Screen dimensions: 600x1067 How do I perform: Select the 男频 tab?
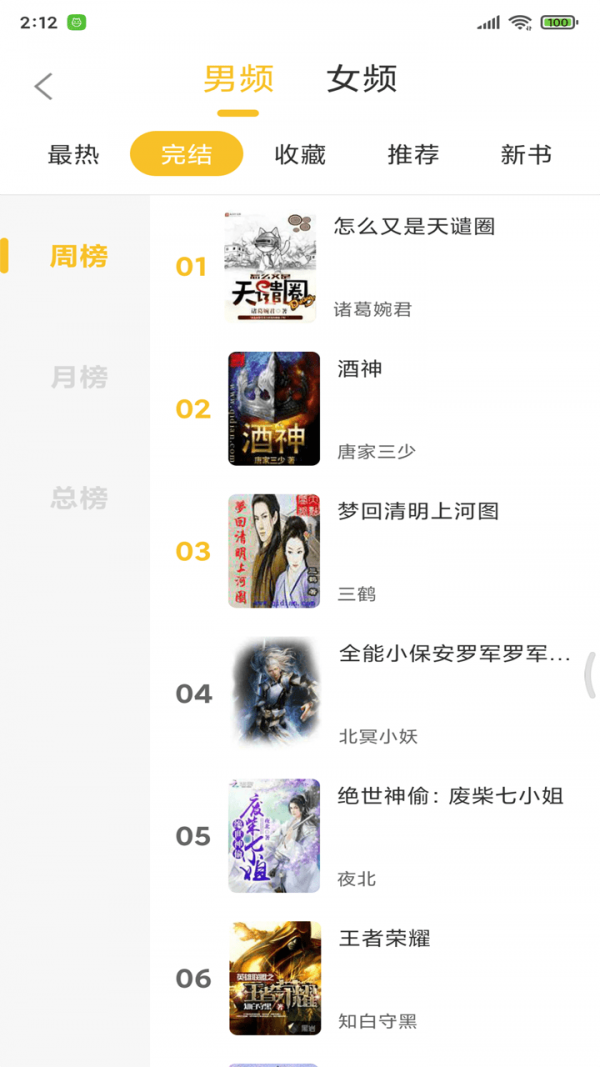click(x=238, y=79)
